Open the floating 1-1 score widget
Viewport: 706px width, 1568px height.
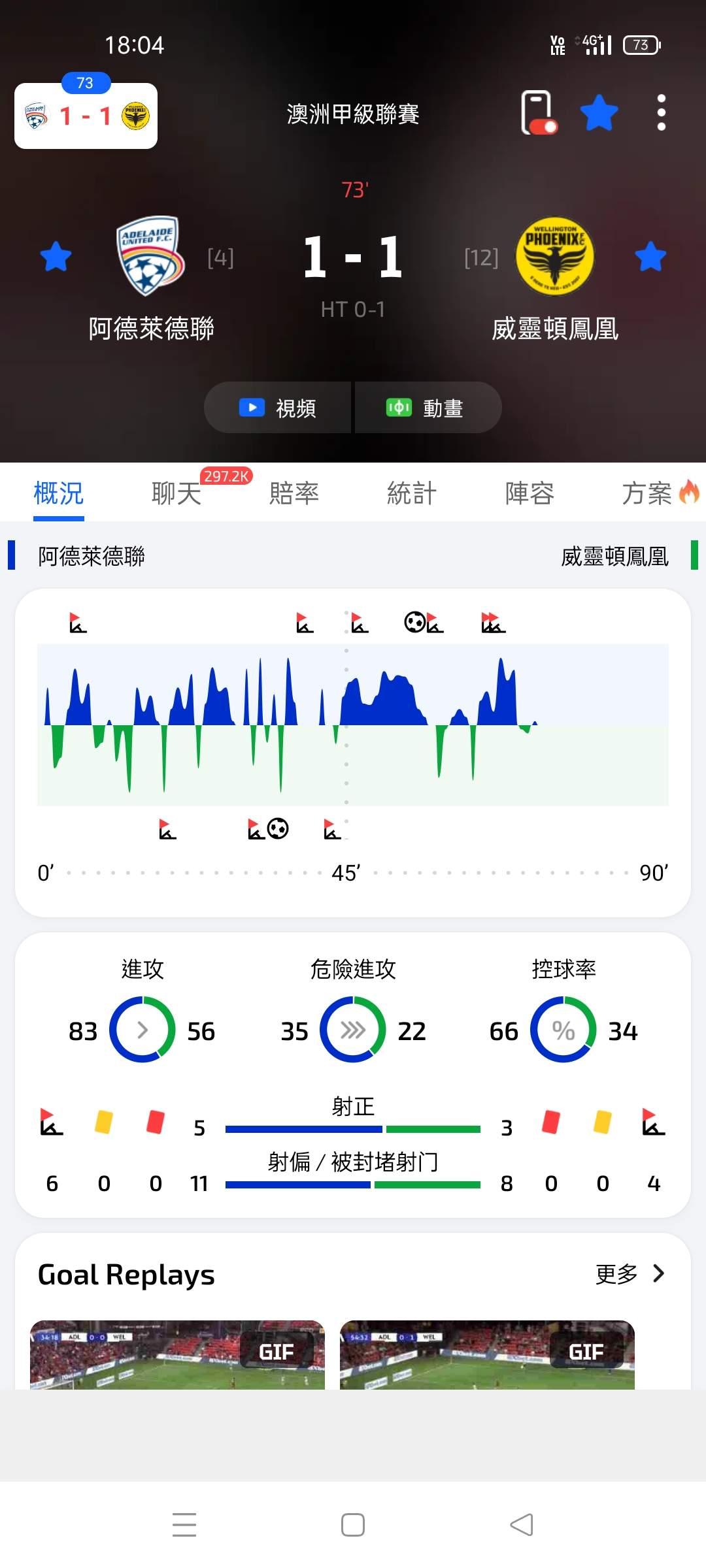(x=86, y=116)
